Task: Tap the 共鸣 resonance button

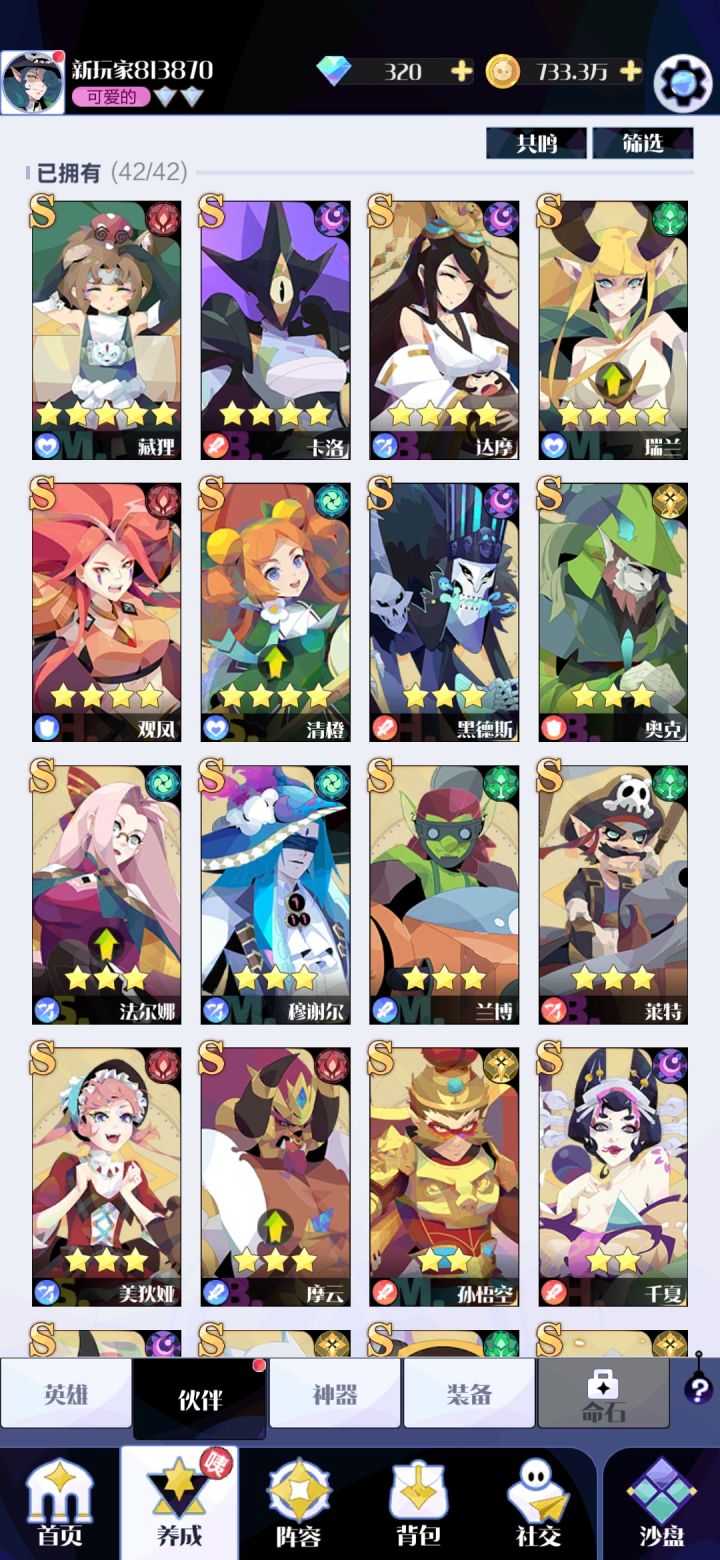Action: point(537,143)
